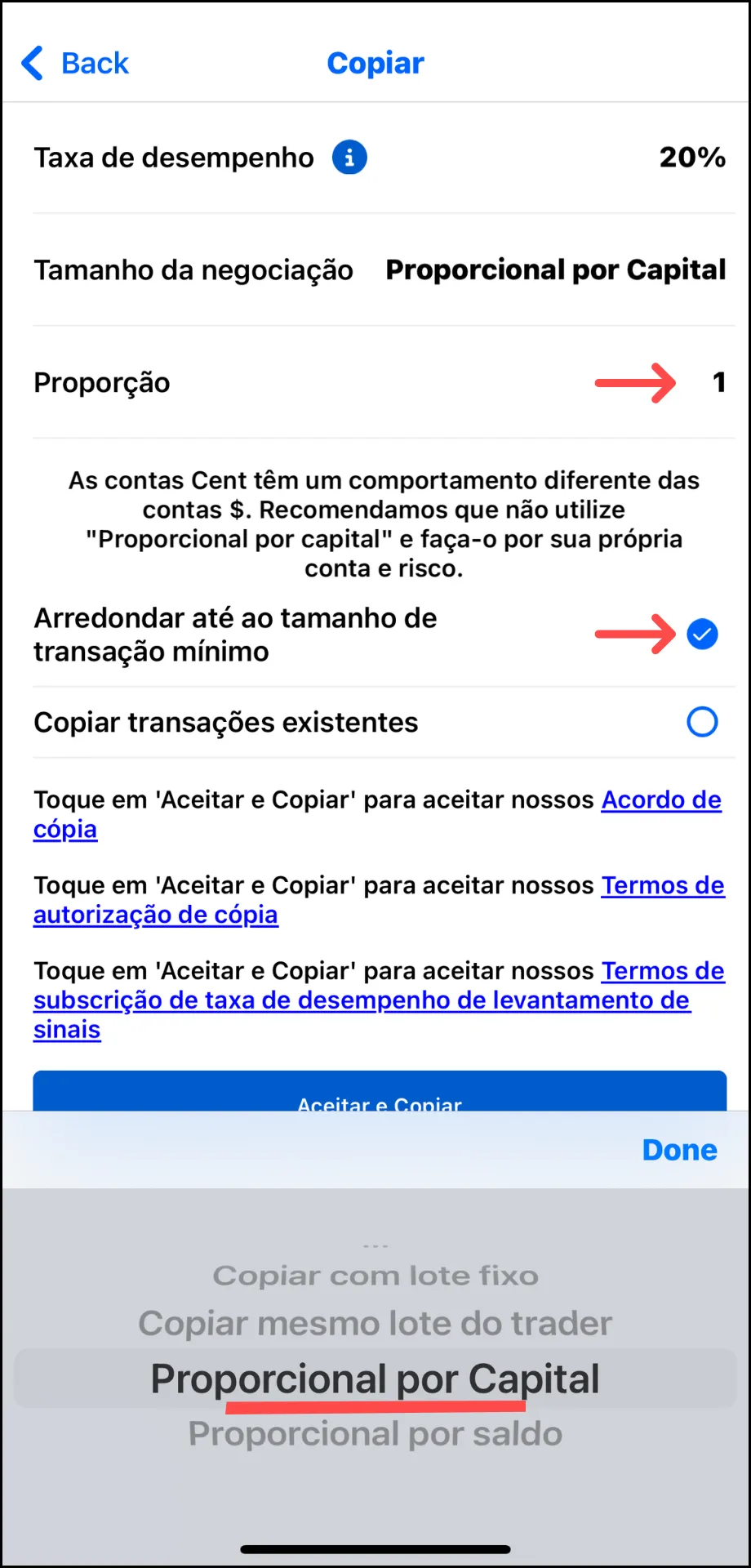Confirm the picker with Done
This screenshot has width=751, height=1568.
coord(679,1150)
